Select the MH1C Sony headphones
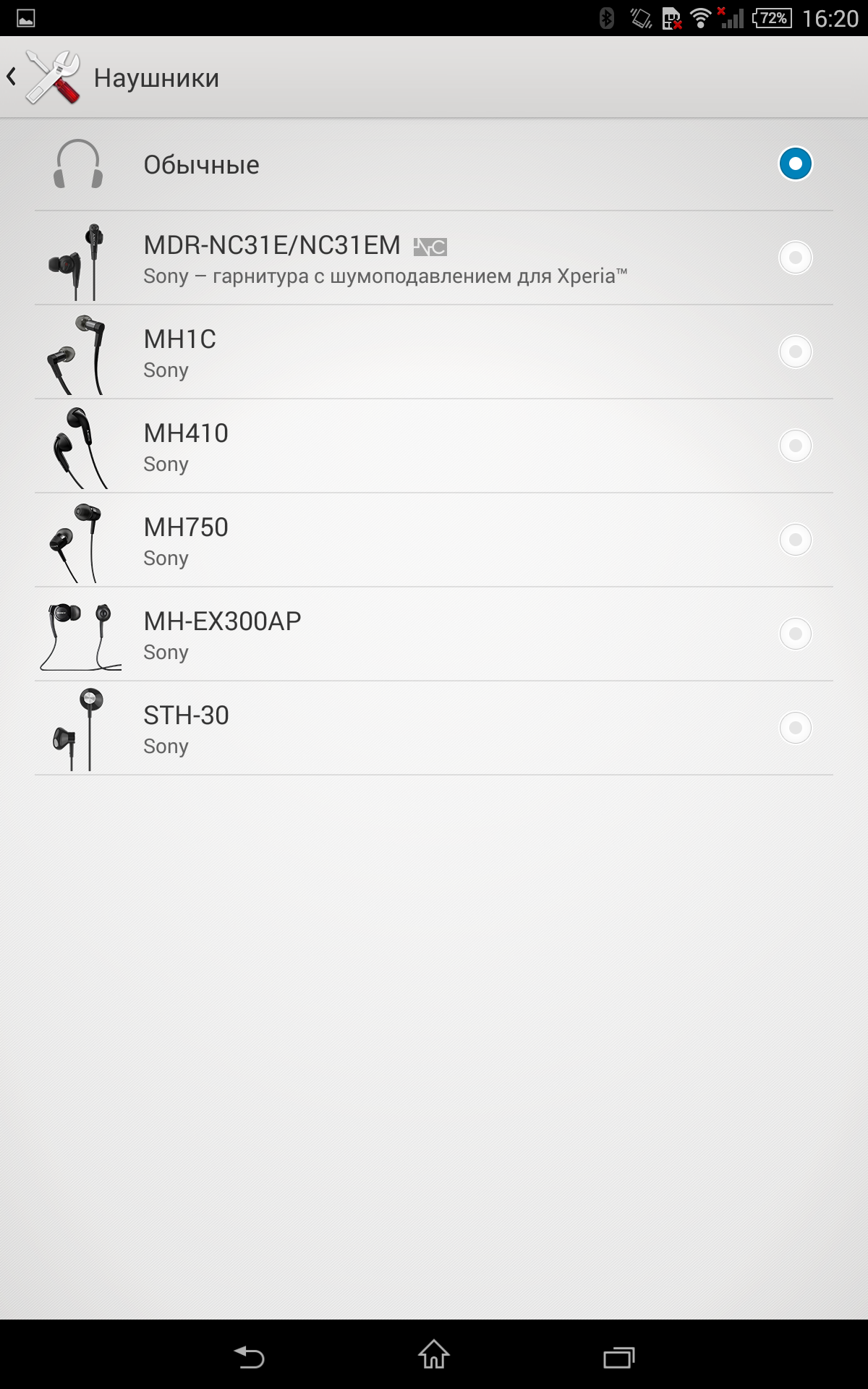This screenshot has height=1389, width=868. pos(795,352)
